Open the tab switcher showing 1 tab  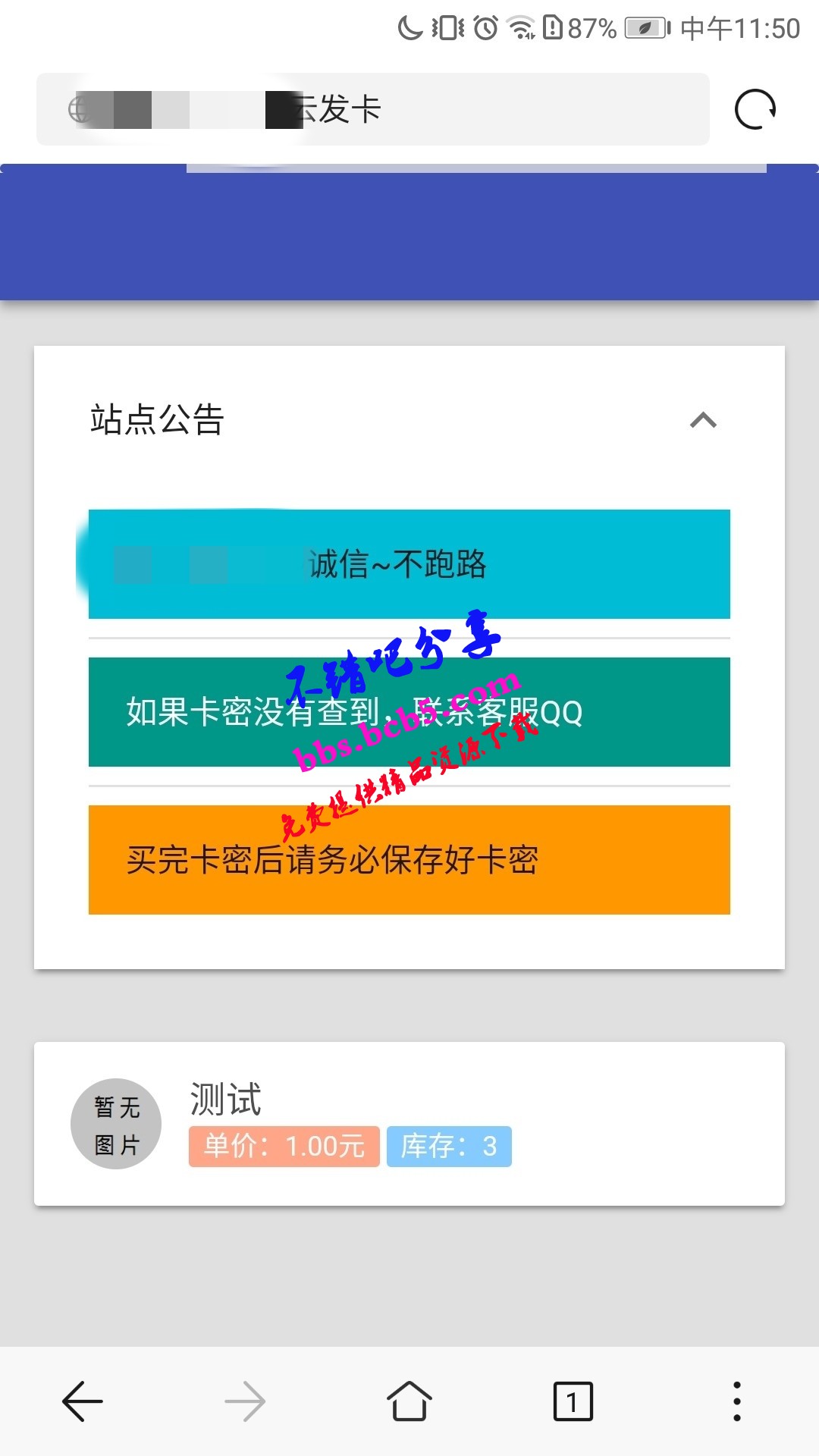573,1401
